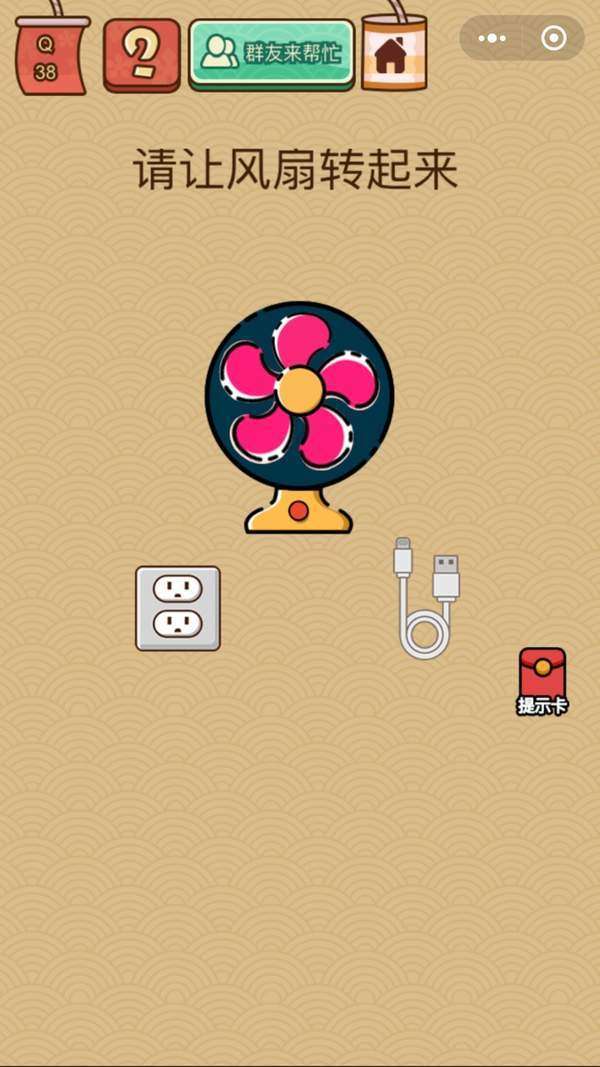Open the mini program overflow menu
The width and height of the screenshot is (600, 1067).
point(492,38)
